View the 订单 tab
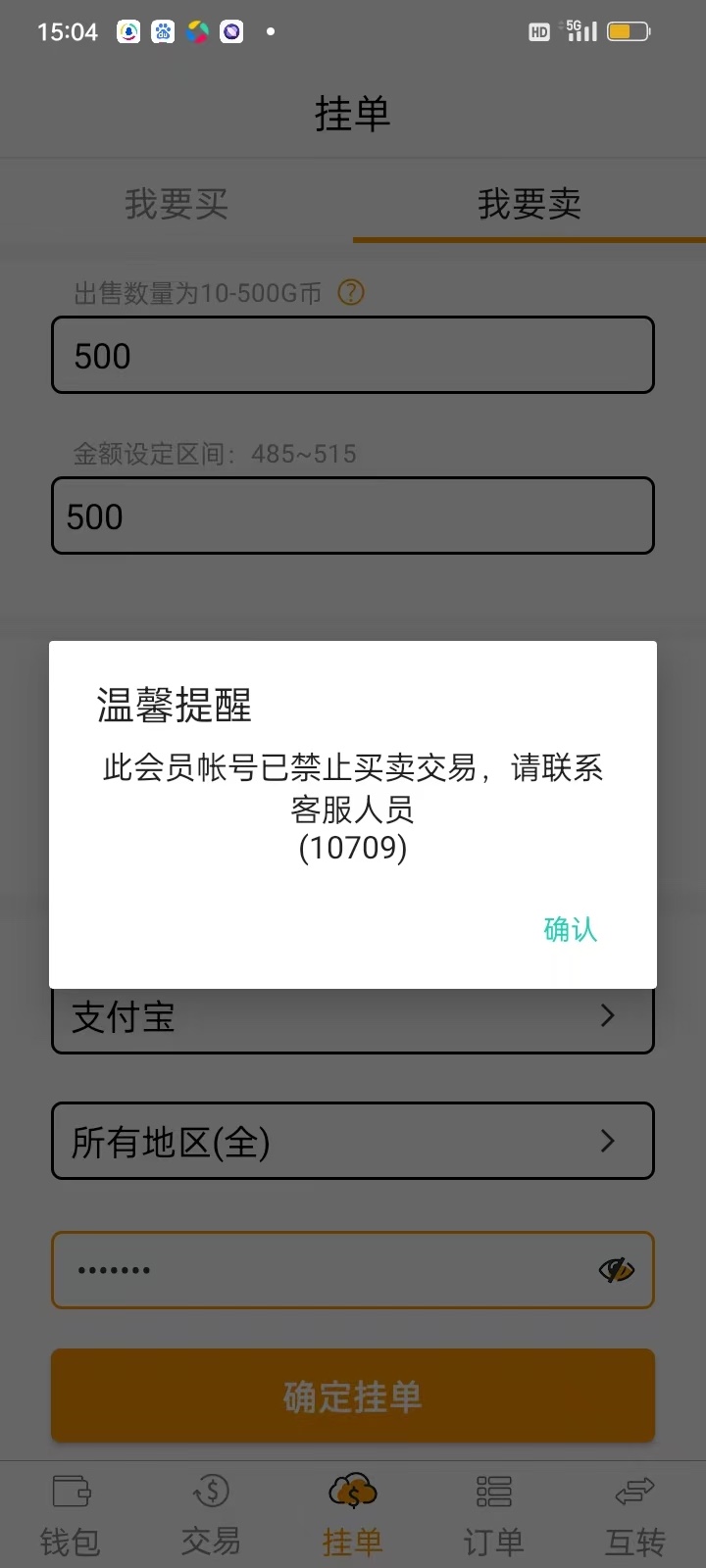Screen dimensions: 706x1568 click(493, 1514)
